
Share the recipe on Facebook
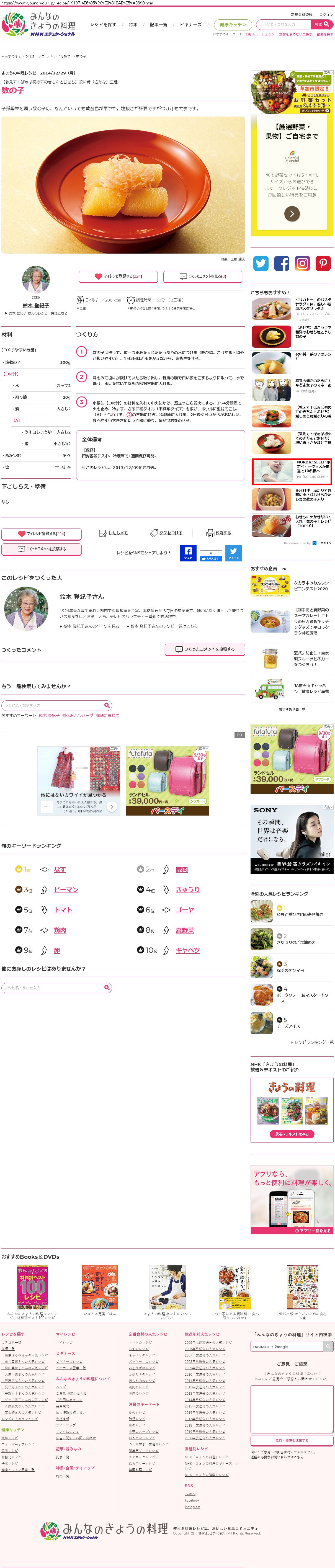pos(188,553)
